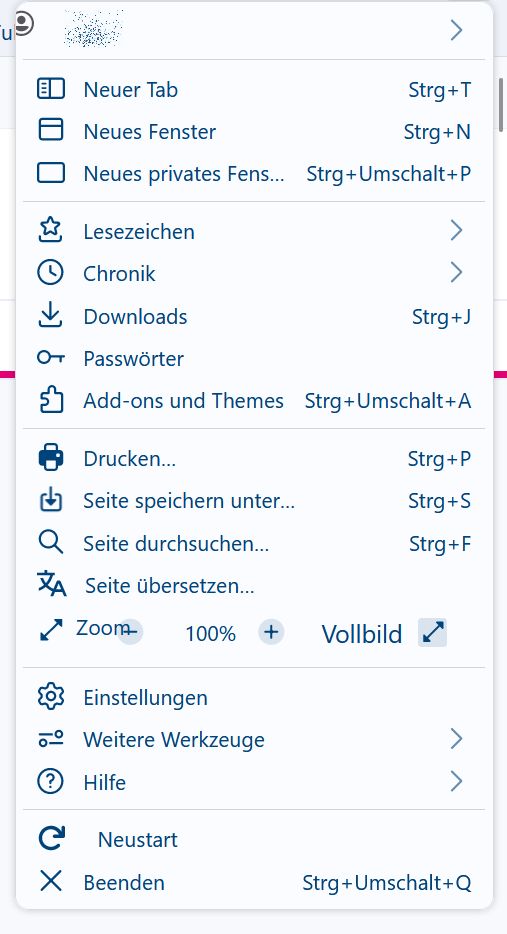Enter Vollbild with the fullscreen icon

pos(433,632)
